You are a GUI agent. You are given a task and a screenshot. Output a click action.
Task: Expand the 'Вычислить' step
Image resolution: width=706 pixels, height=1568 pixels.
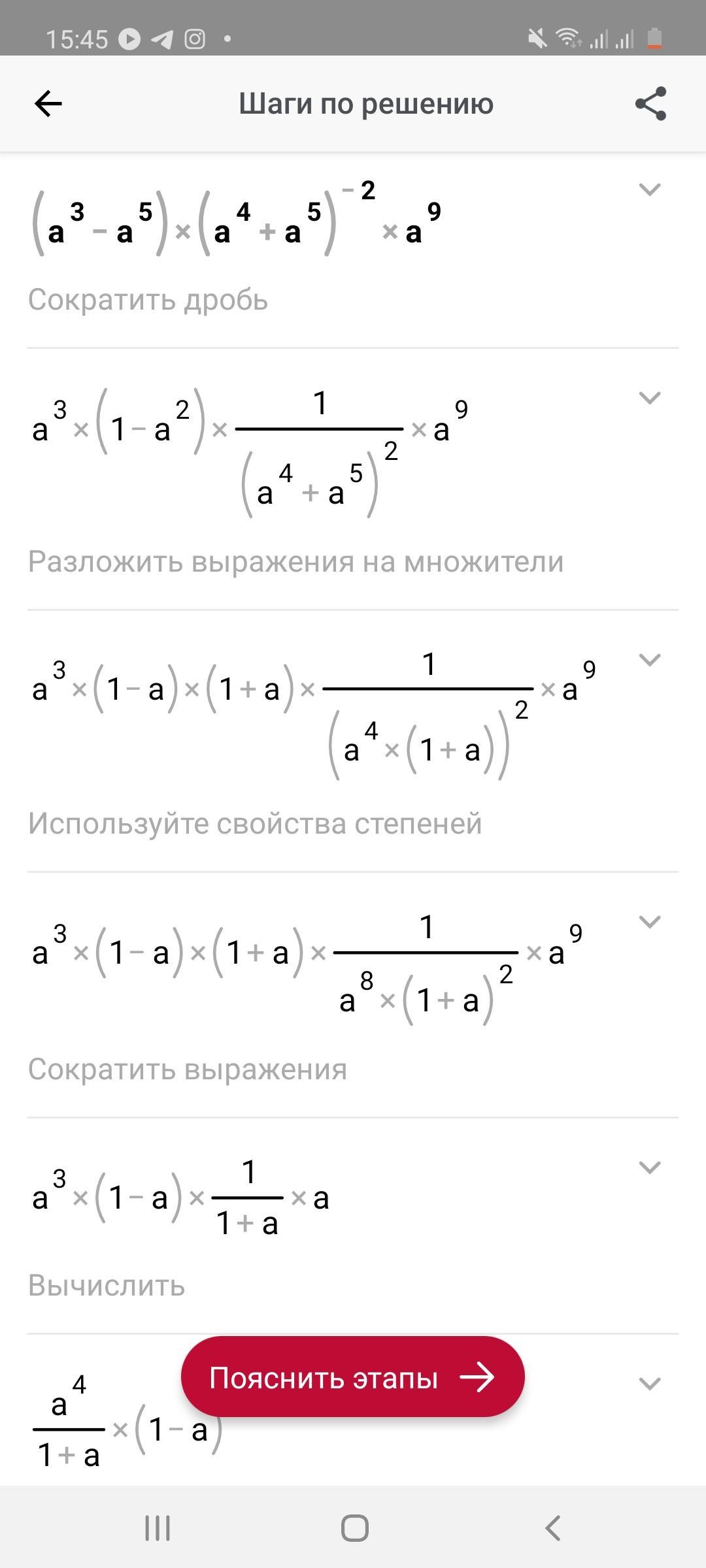(x=649, y=1168)
